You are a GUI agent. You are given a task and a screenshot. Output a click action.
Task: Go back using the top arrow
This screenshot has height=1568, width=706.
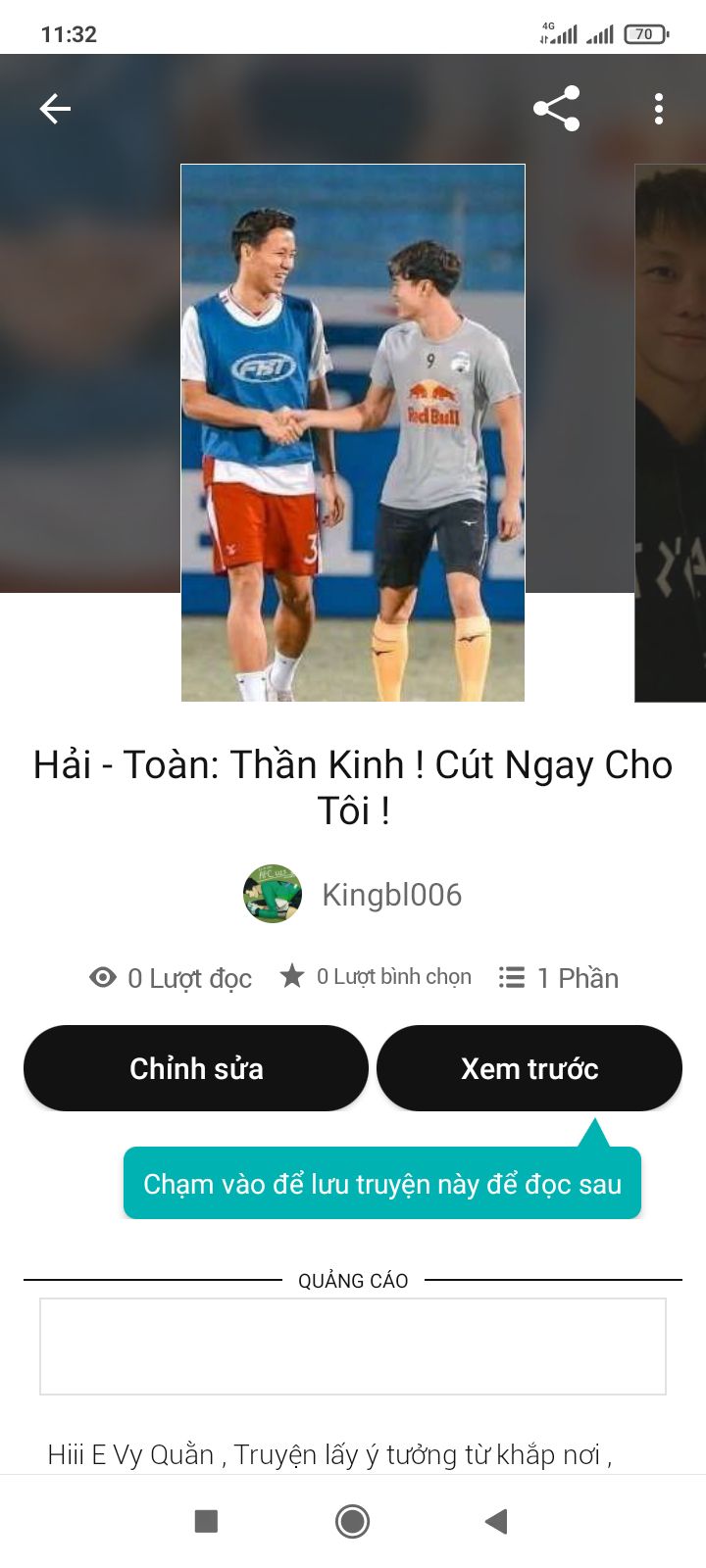55,109
